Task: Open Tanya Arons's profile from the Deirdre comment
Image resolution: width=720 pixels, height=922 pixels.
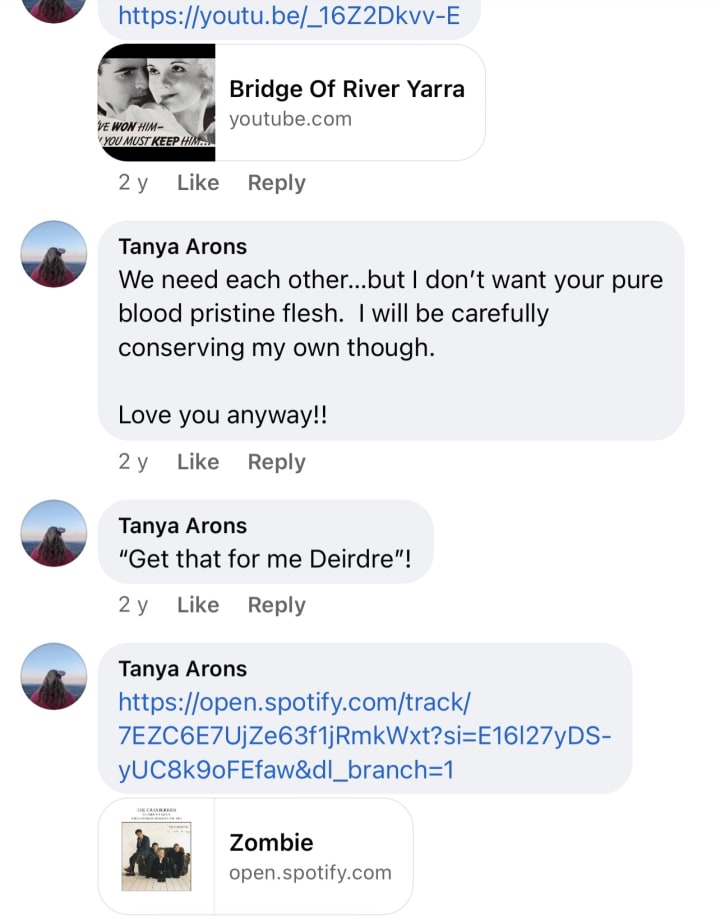Action: tap(182, 526)
